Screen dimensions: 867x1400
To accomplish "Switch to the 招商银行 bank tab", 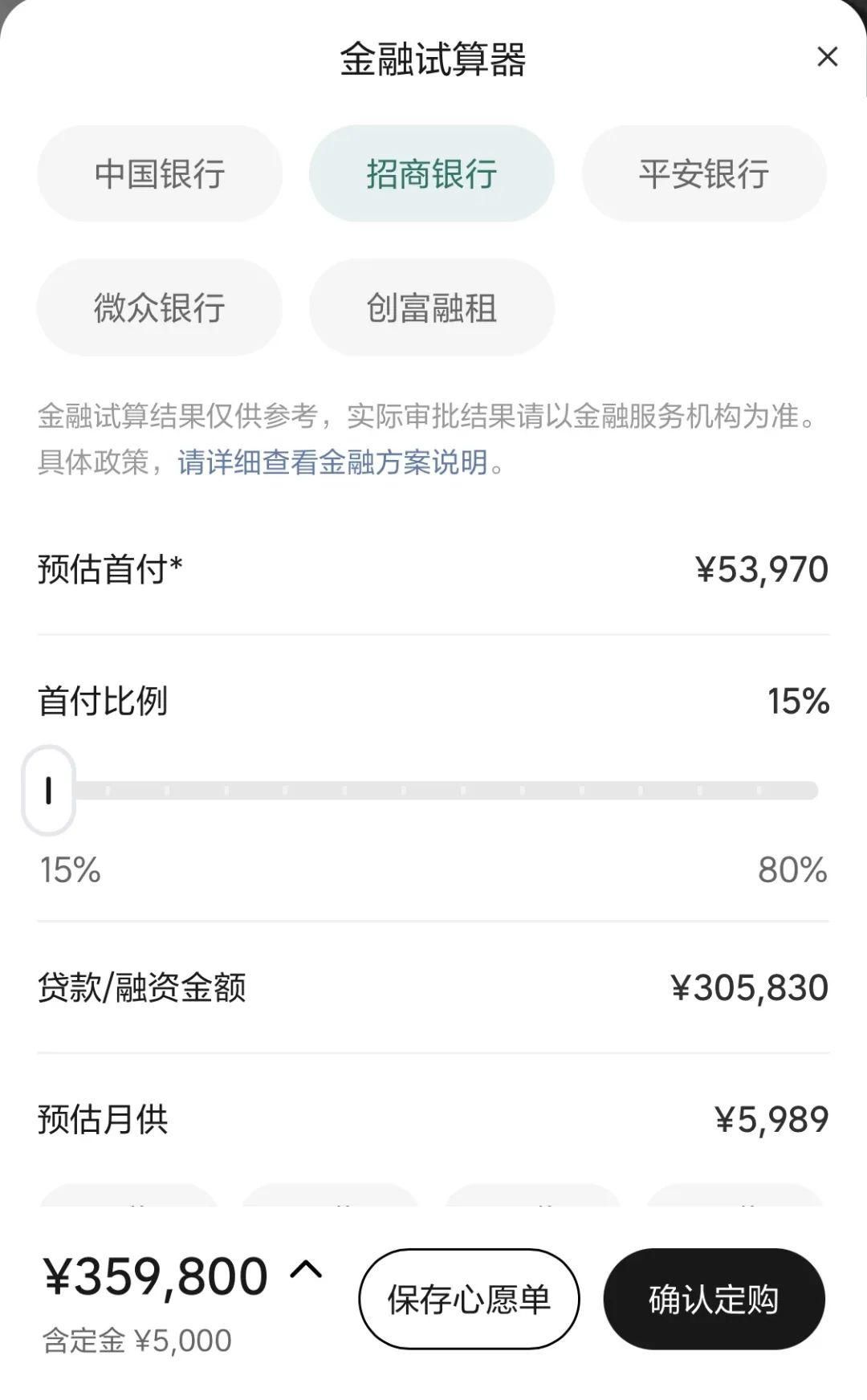I will coord(432,173).
